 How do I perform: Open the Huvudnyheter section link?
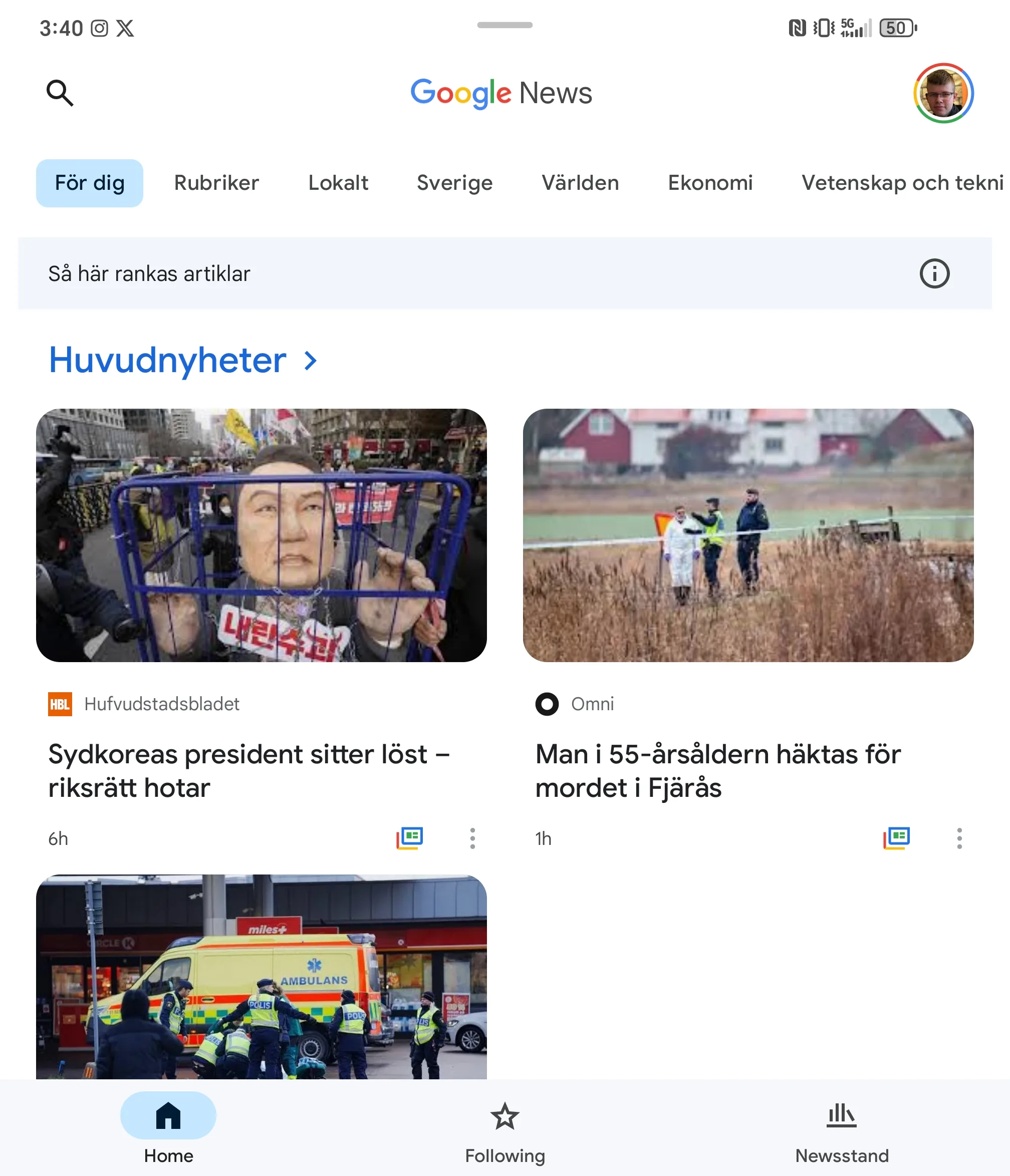183,360
